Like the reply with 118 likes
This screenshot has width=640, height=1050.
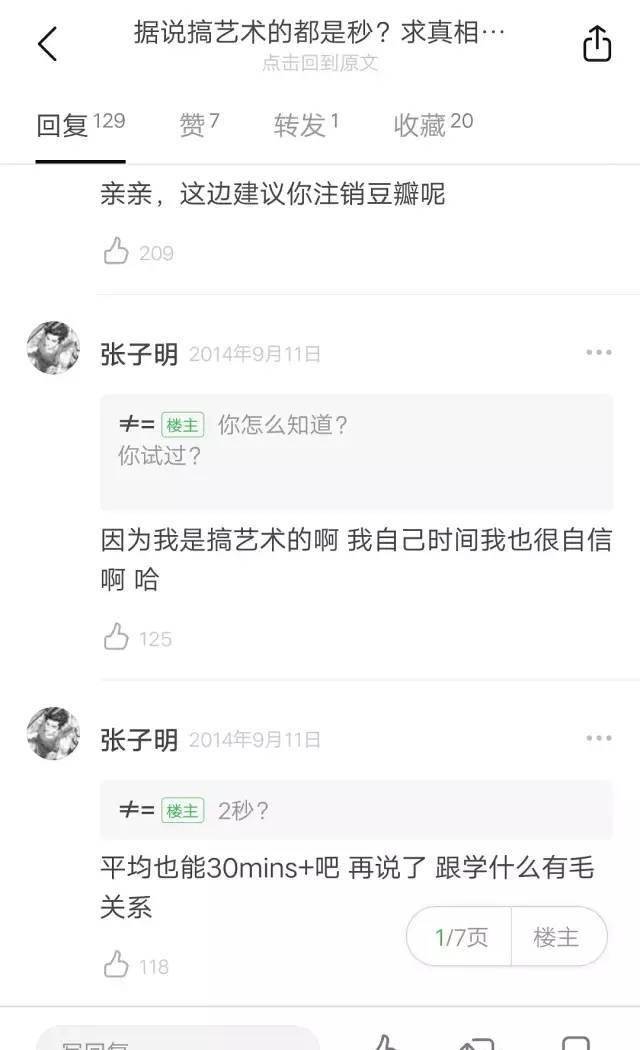pyautogui.click(x=117, y=966)
